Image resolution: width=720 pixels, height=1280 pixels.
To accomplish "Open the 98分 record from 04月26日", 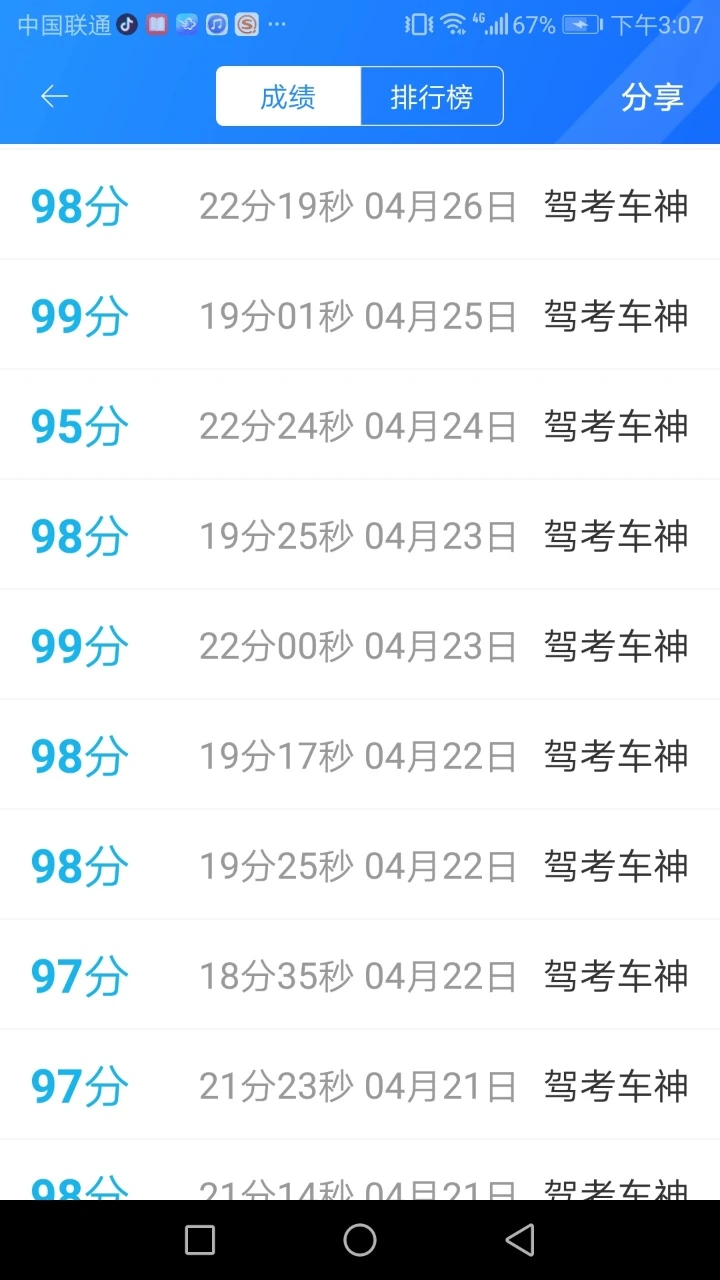I will point(360,205).
